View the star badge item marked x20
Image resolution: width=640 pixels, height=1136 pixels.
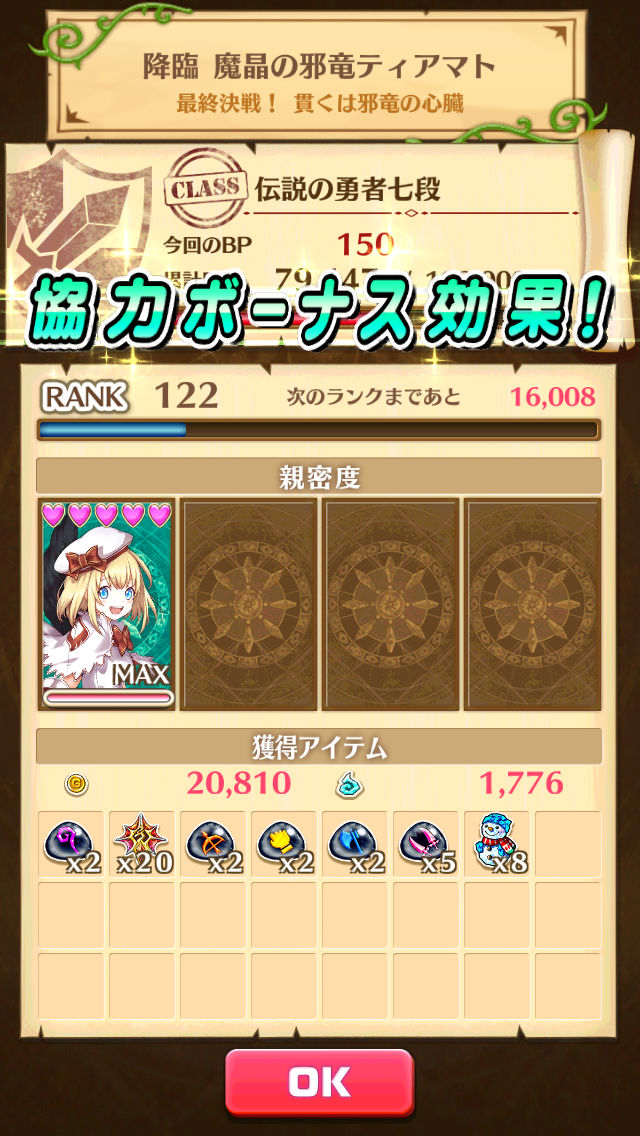click(142, 843)
